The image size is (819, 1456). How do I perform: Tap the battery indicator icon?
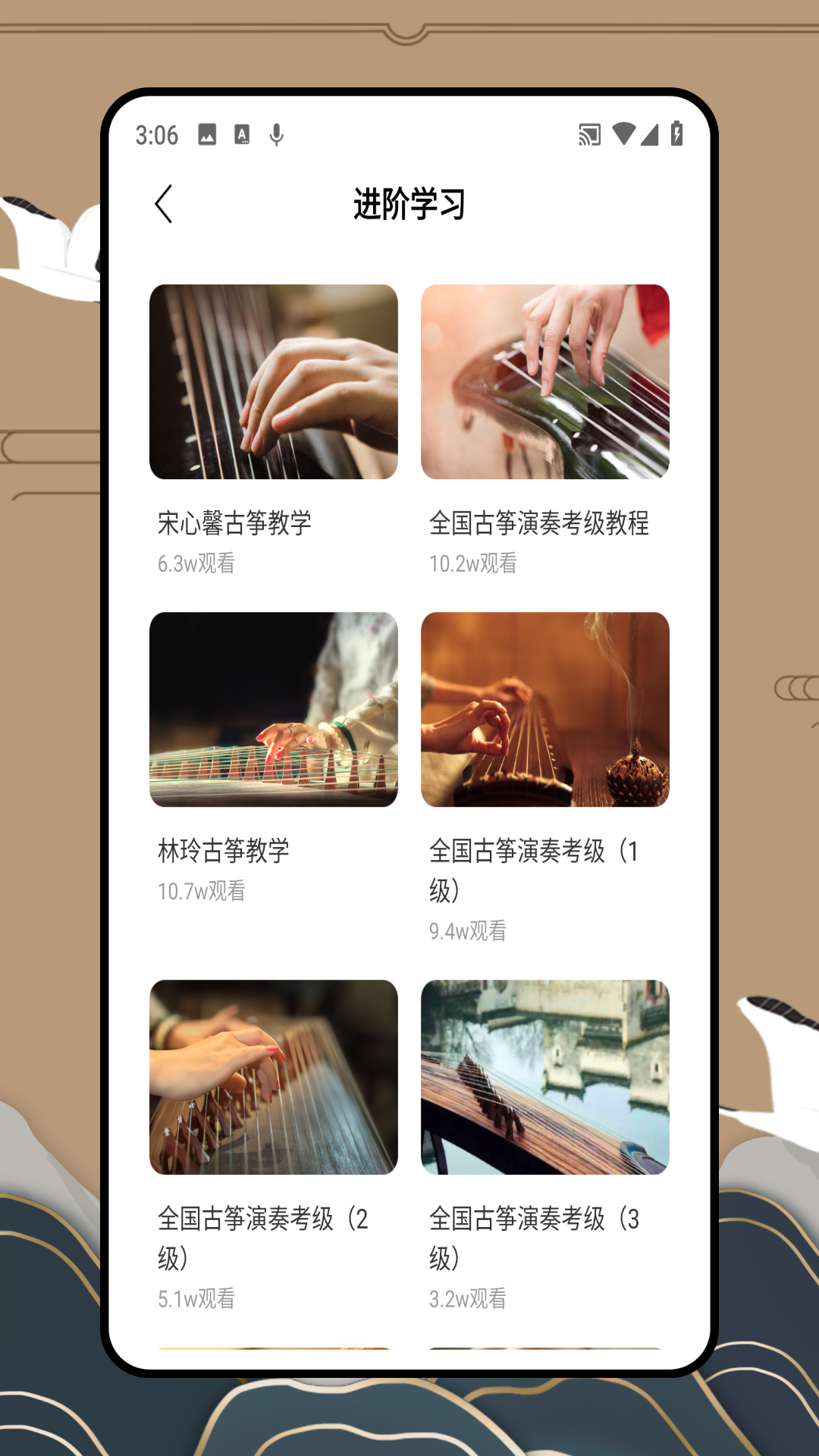[x=677, y=135]
